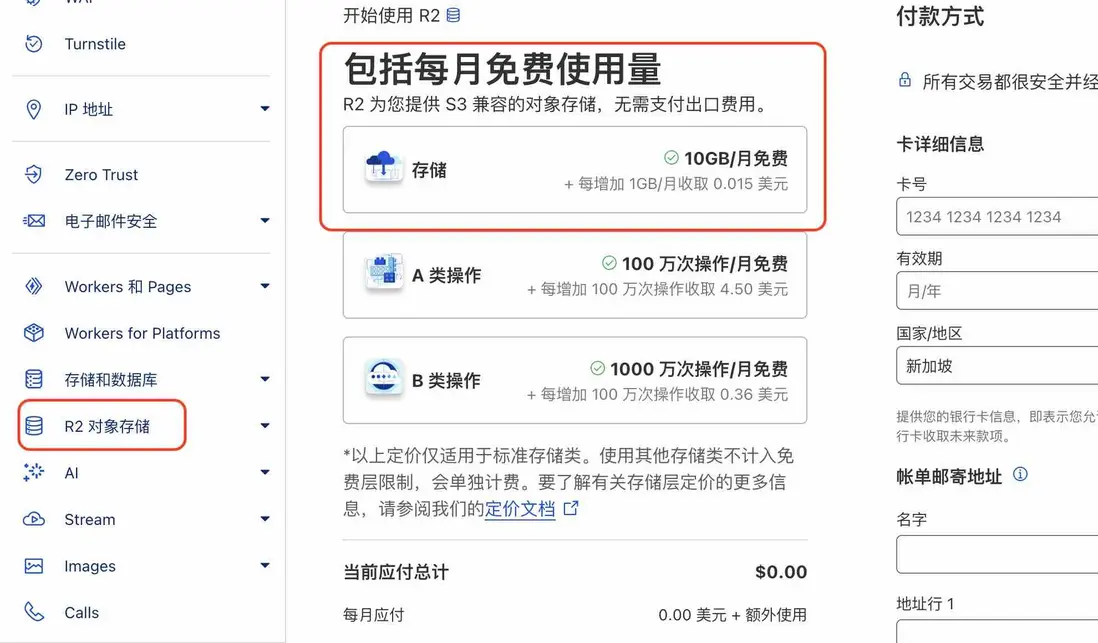This screenshot has width=1098, height=643.
Task: Expand the AI menu
Action: (x=264, y=472)
